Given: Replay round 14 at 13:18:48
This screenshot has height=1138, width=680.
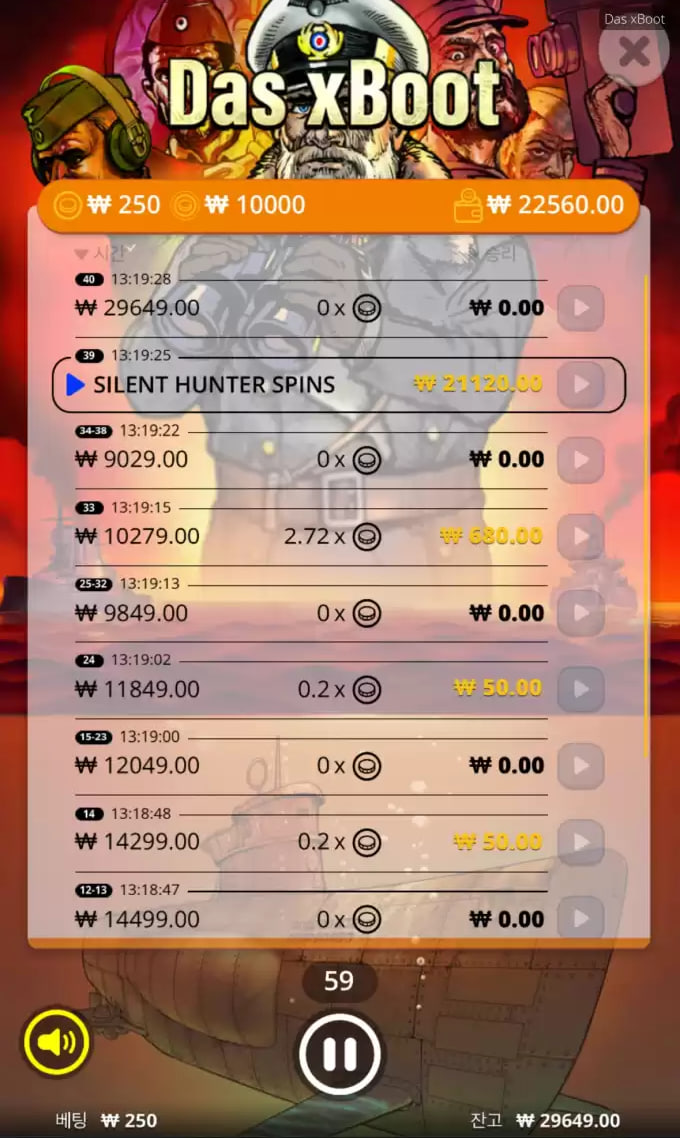Looking at the screenshot, I should click(x=581, y=842).
